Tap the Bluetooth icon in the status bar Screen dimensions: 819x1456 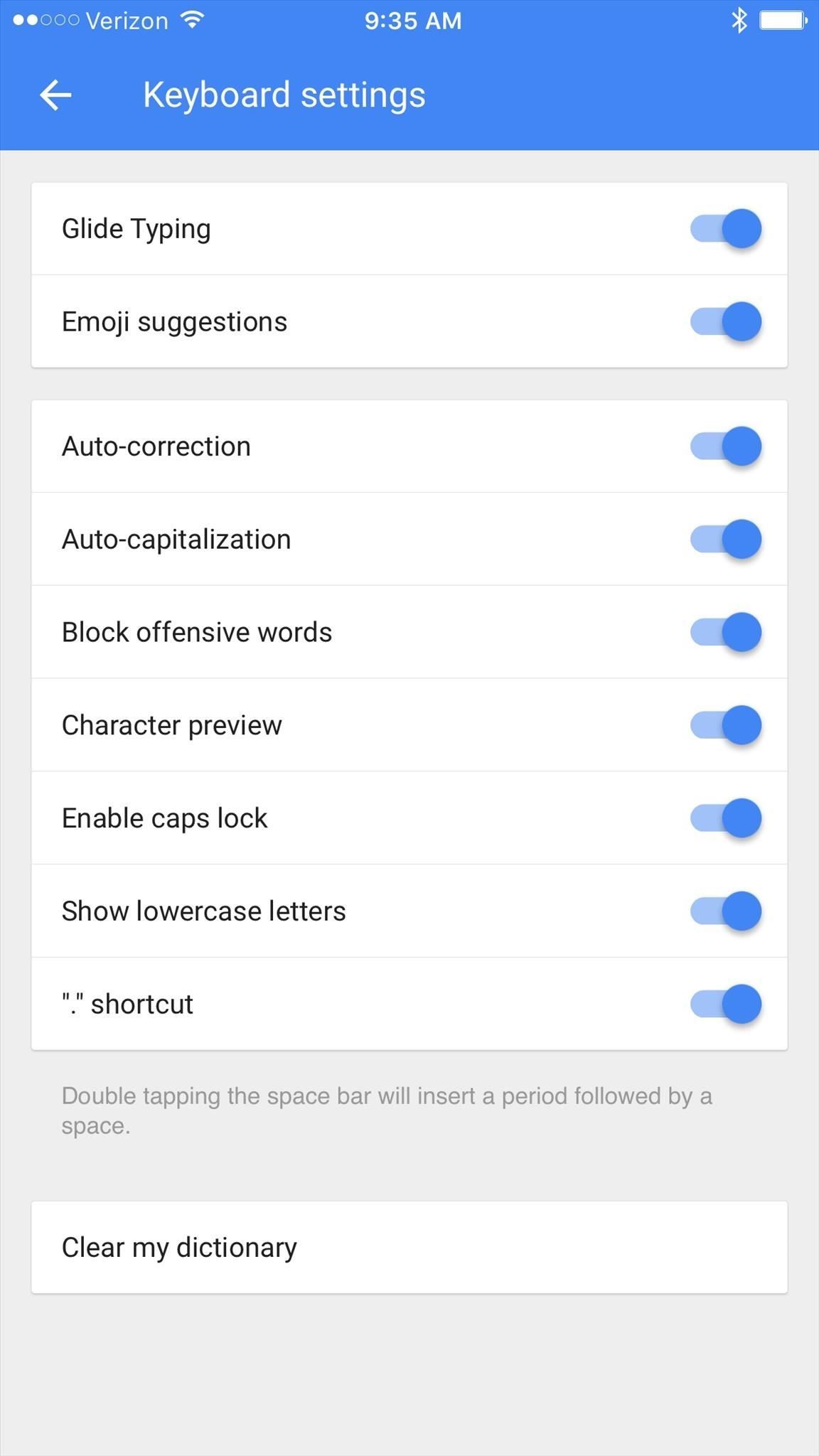tap(739, 21)
